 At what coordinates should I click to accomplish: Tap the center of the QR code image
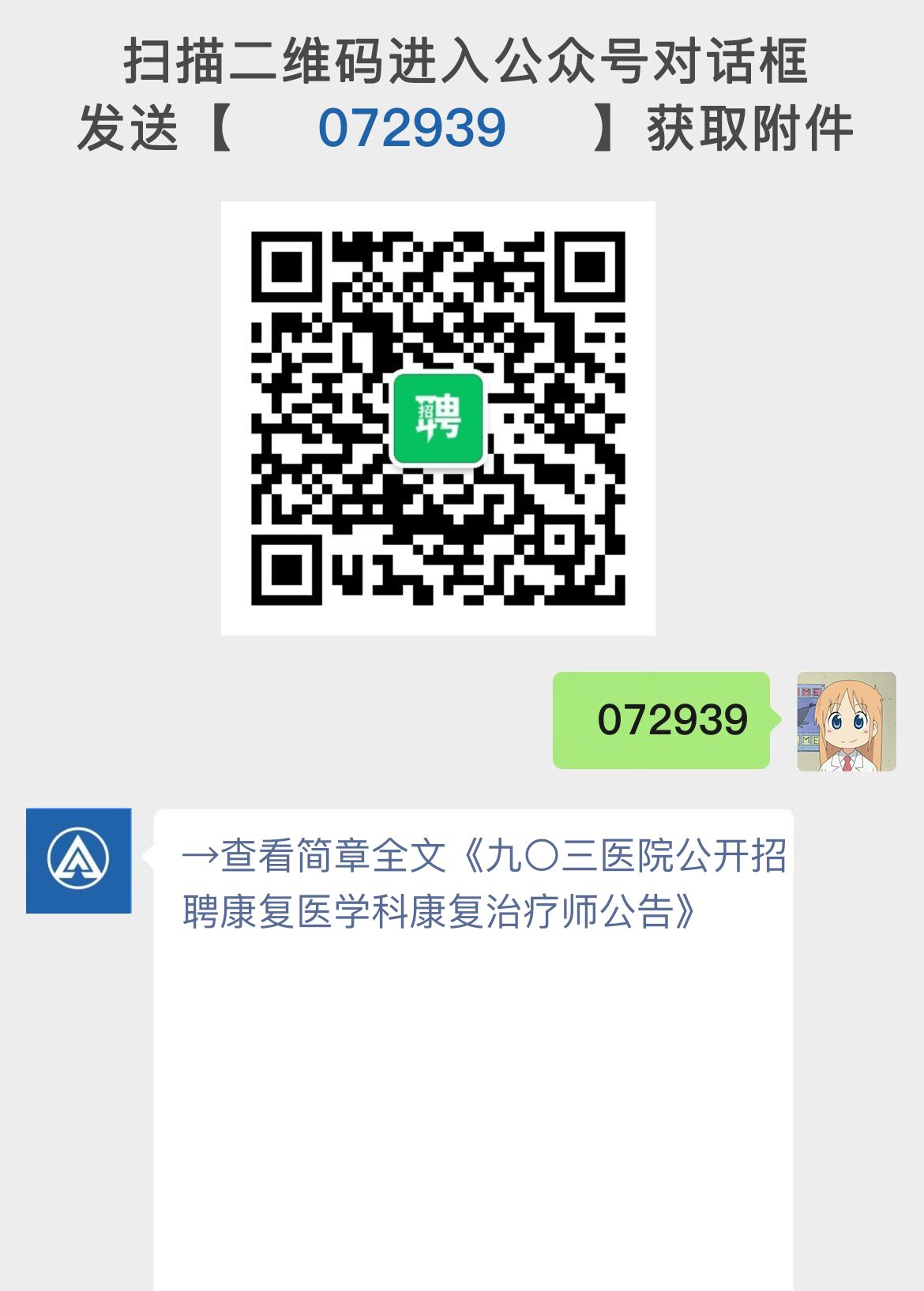coord(437,418)
